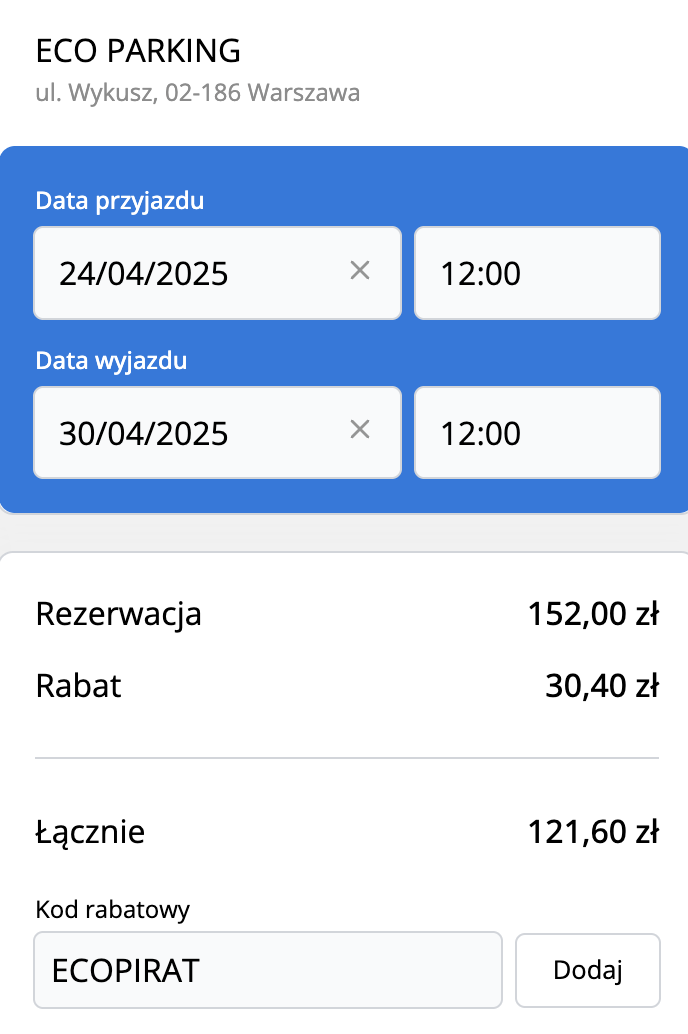Clear the departure date 30/04/2025
688x1034 pixels.
click(360, 430)
